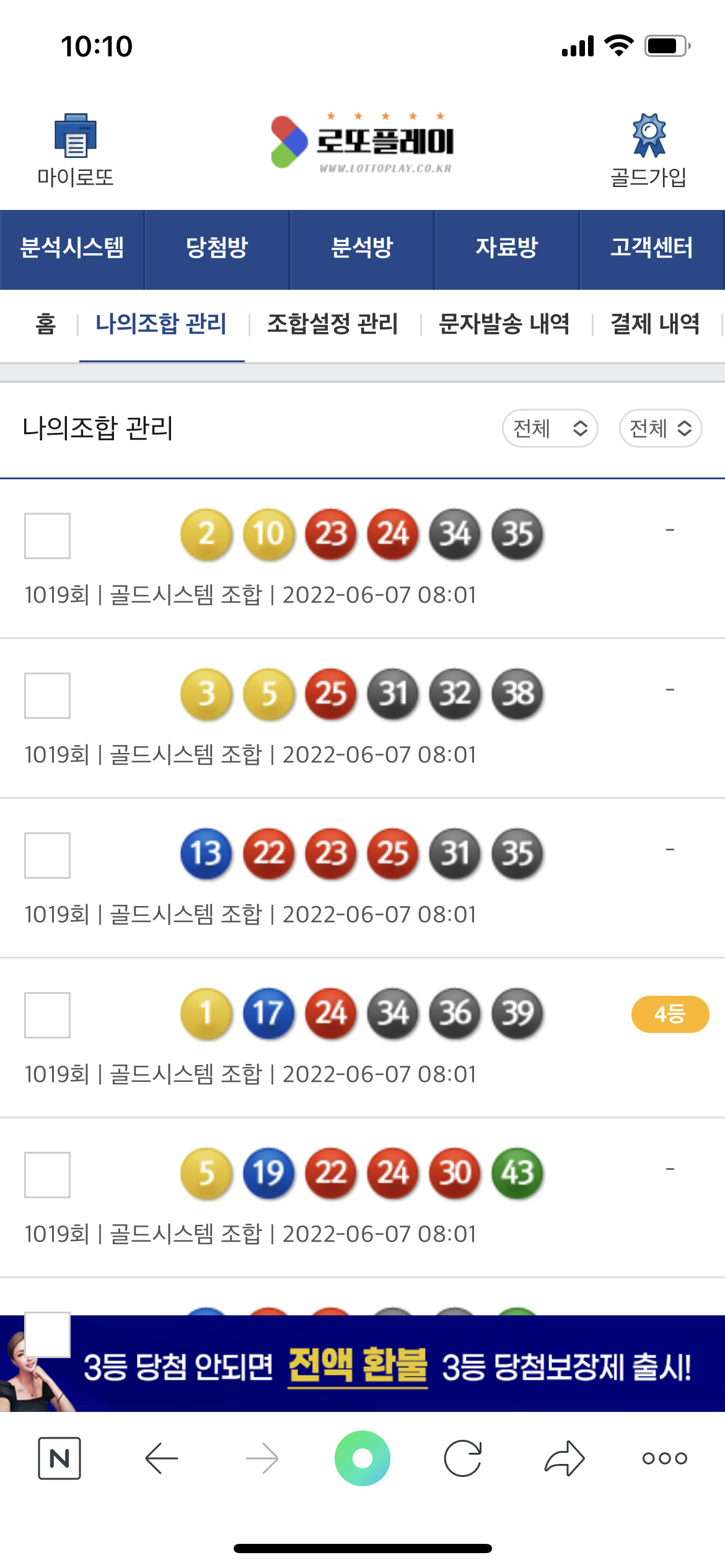725x1568 pixels.
Task: Switch to 당첨방 menu
Action: pos(217,248)
